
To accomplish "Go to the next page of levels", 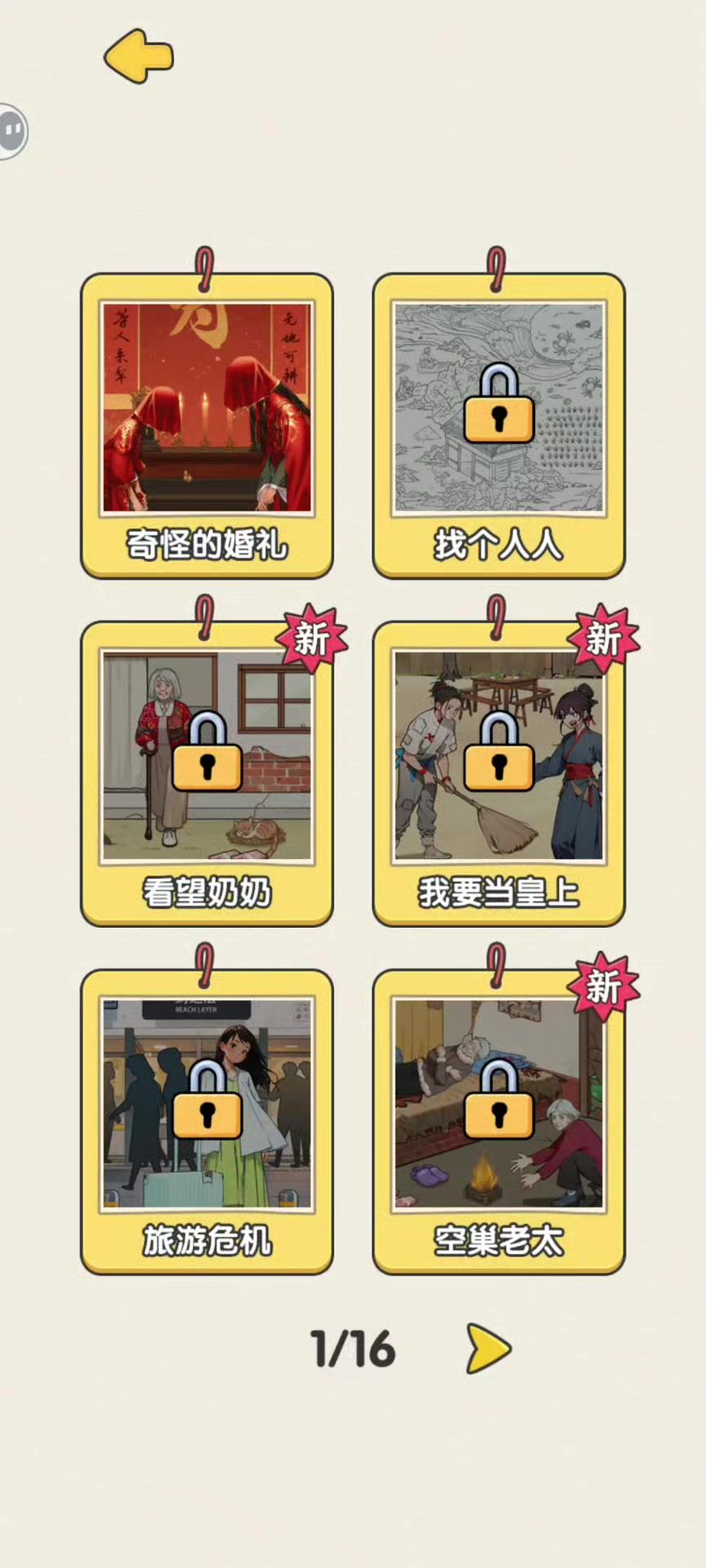I will 488,1348.
